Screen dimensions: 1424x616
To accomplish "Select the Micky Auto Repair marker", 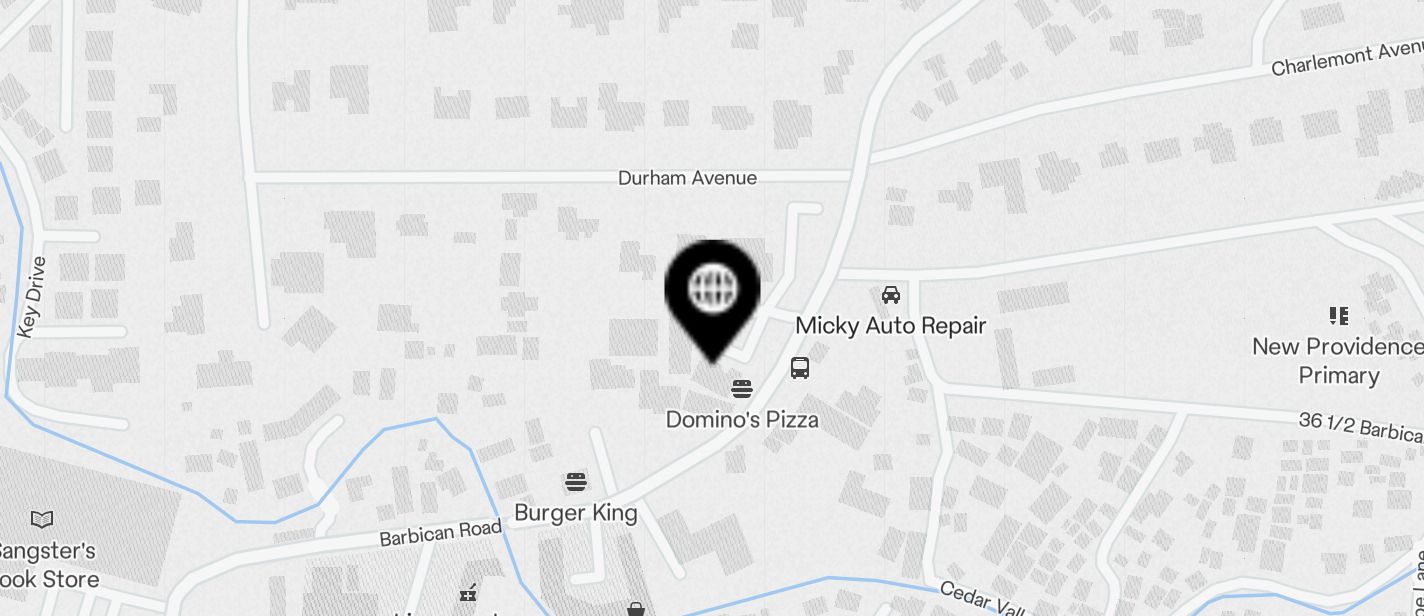I will click(890, 296).
